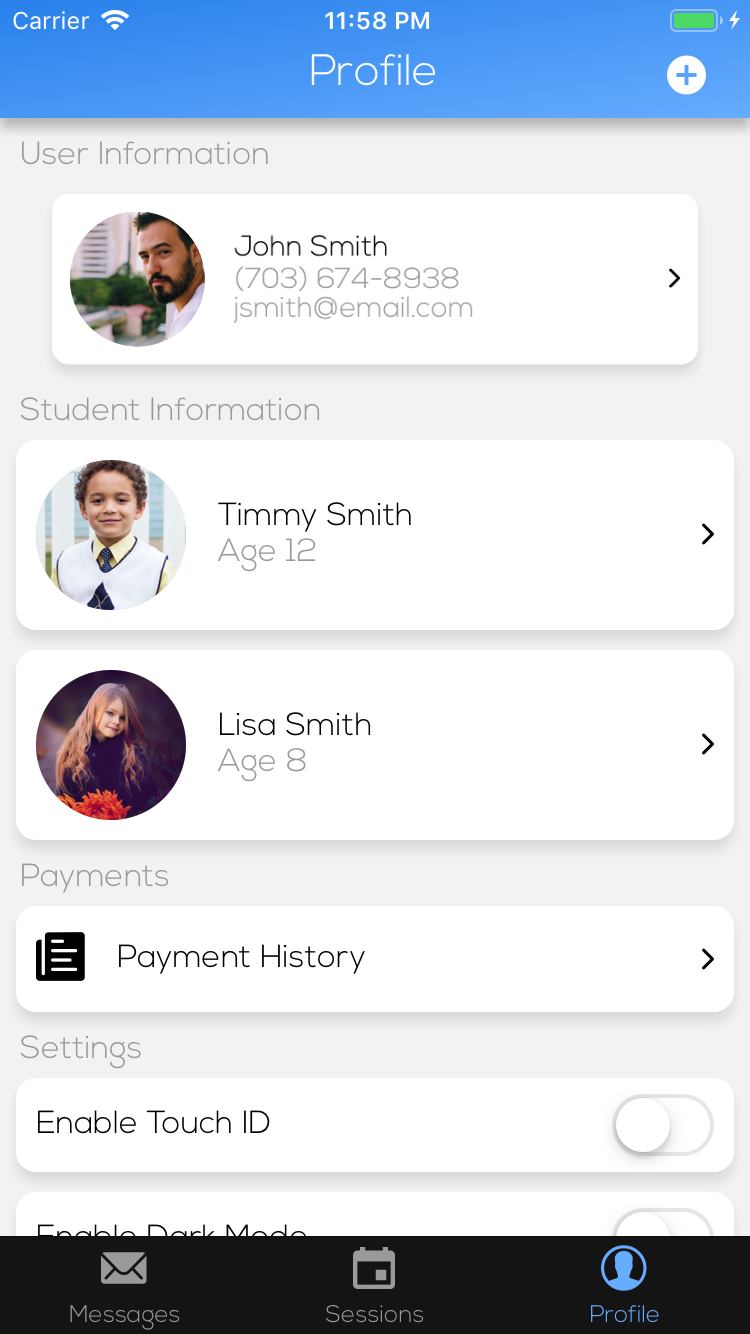
Task: Go to the Sessions tab
Action: pyautogui.click(x=374, y=1286)
